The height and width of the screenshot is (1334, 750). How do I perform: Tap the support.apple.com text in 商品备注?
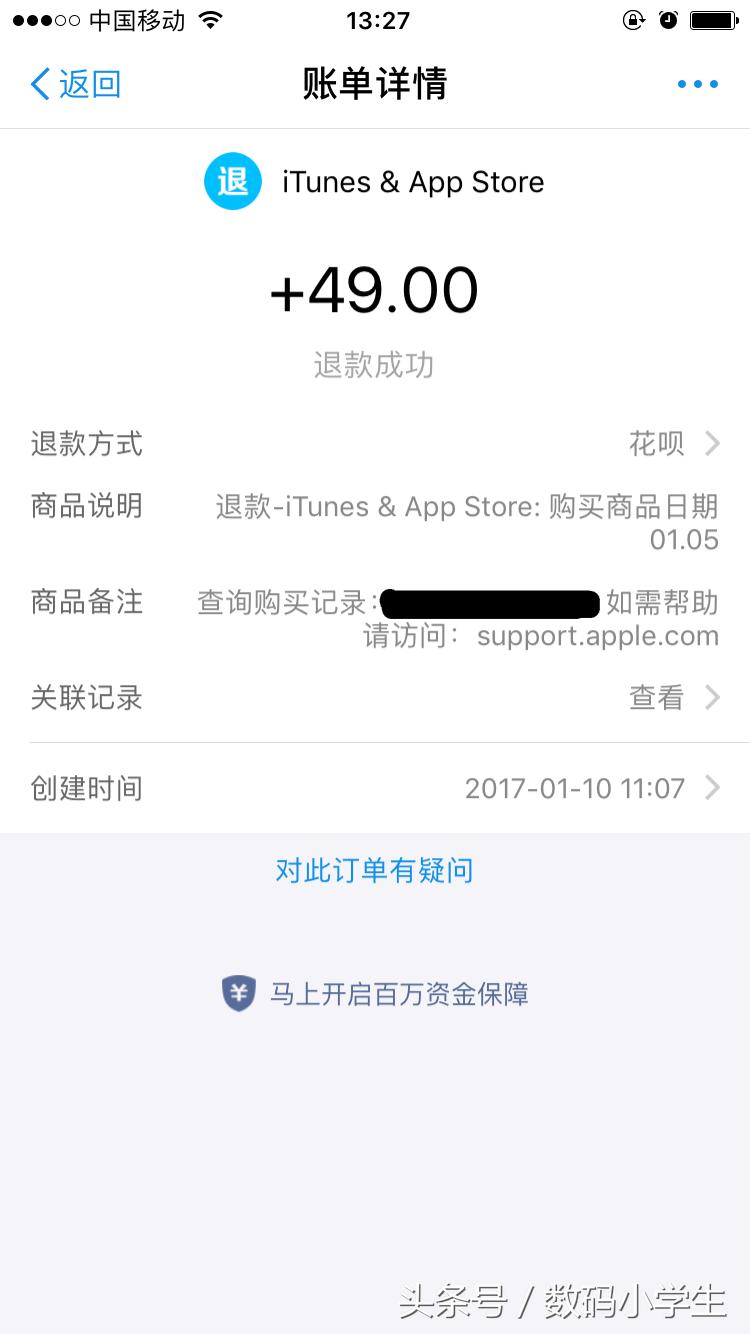597,635
